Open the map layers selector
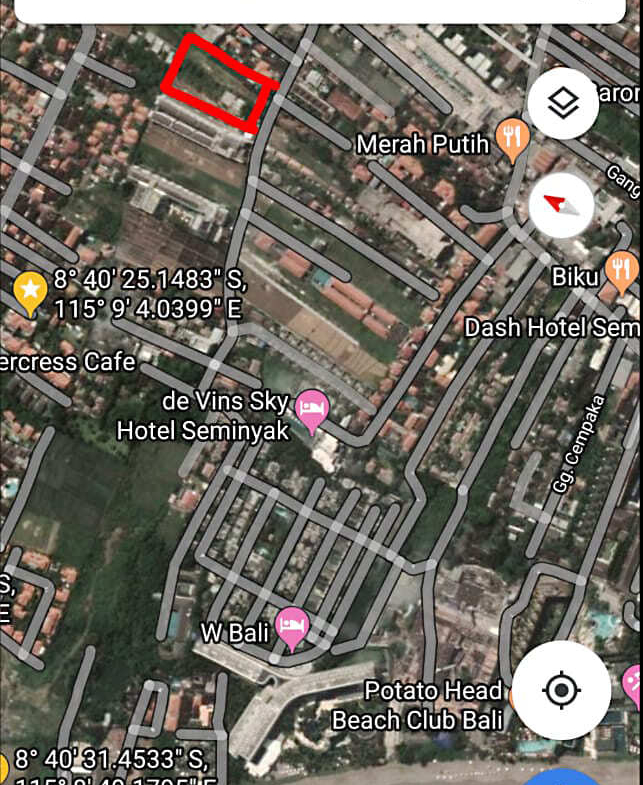 click(x=563, y=103)
